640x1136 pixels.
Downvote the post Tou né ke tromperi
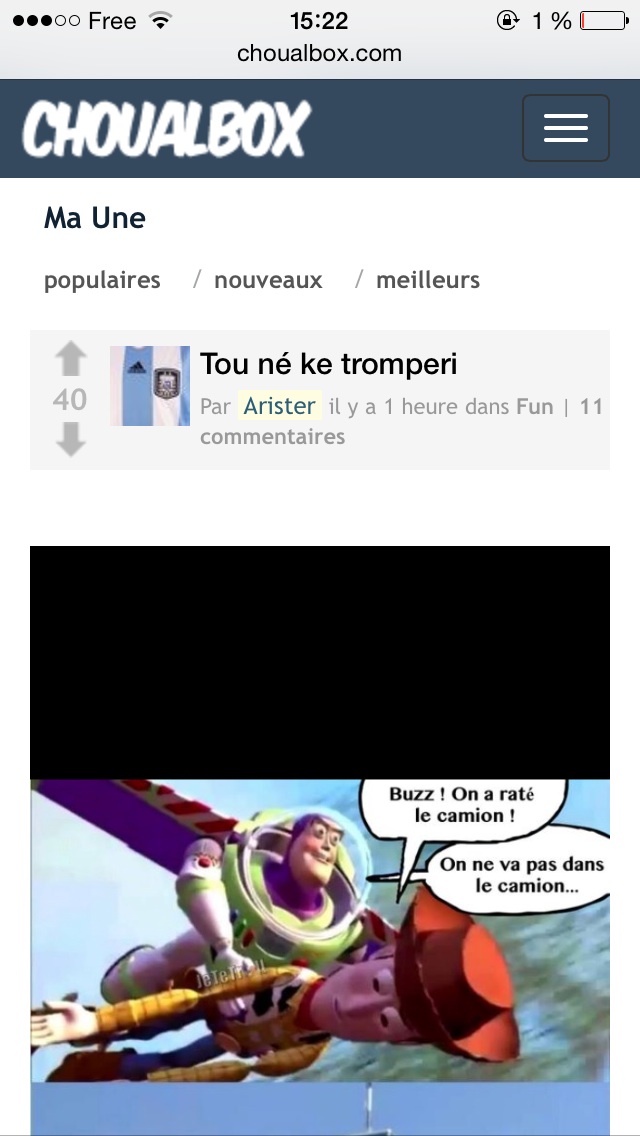click(70, 439)
